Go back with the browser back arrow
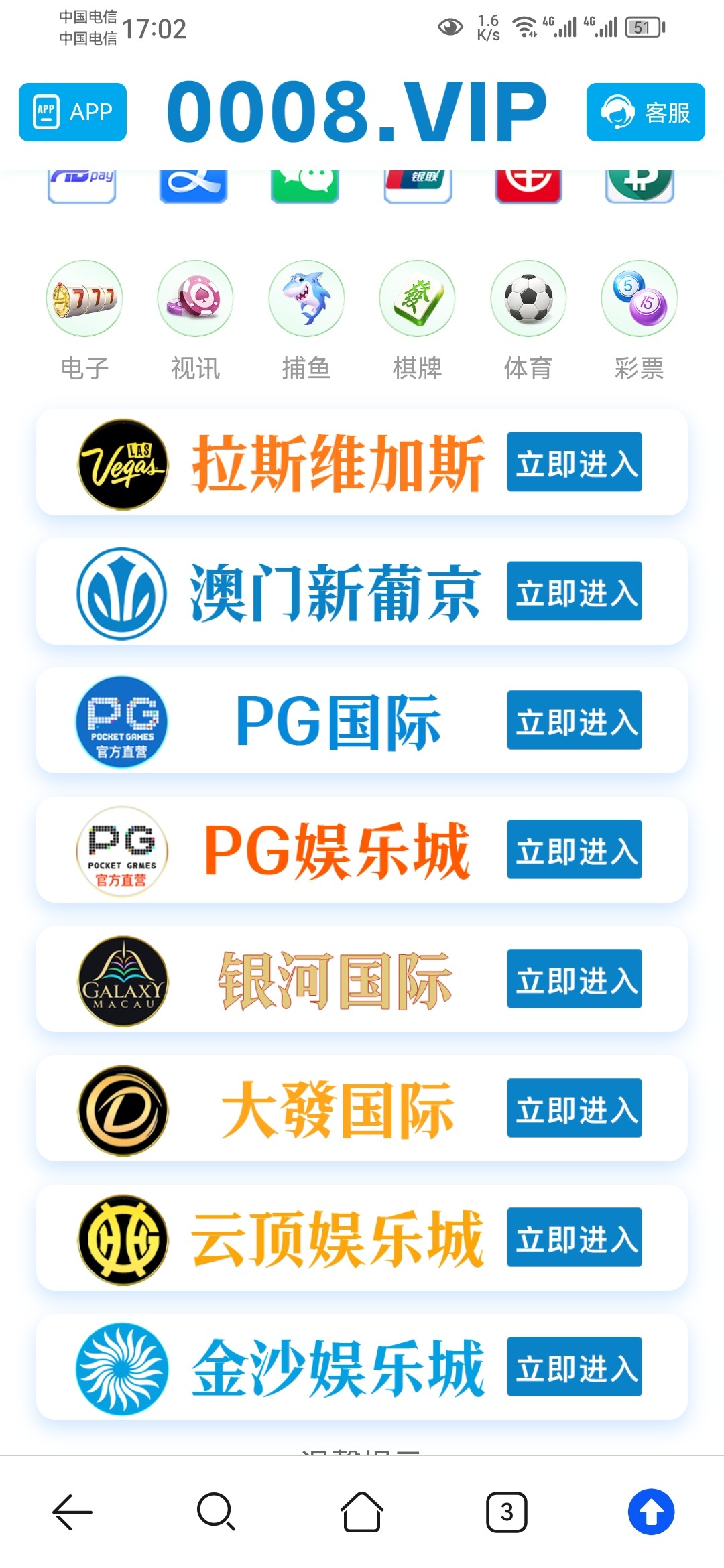Image resolution: width=724 pixels, height=1568 pixels. [72, 1512]
